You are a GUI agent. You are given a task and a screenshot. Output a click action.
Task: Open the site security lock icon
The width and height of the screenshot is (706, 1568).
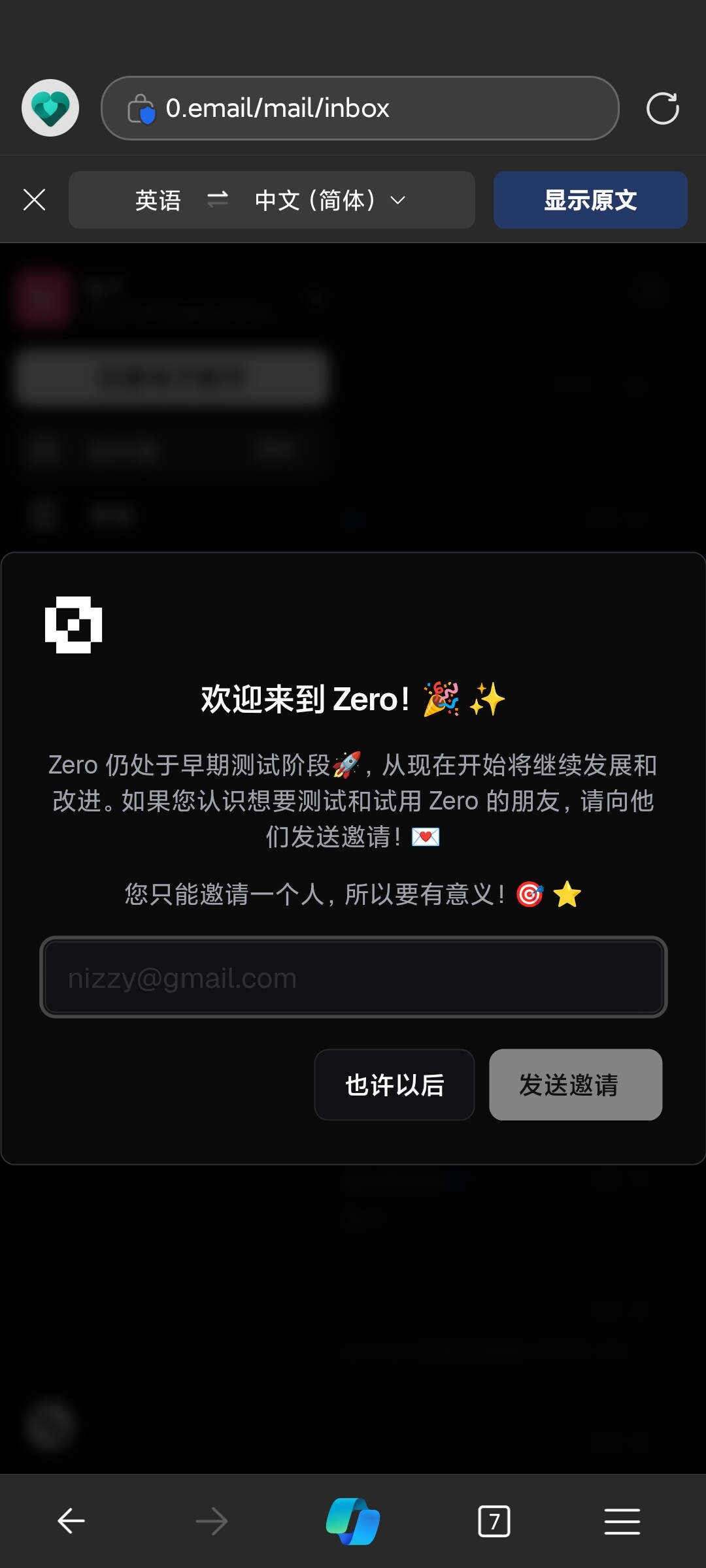(141, 108)
